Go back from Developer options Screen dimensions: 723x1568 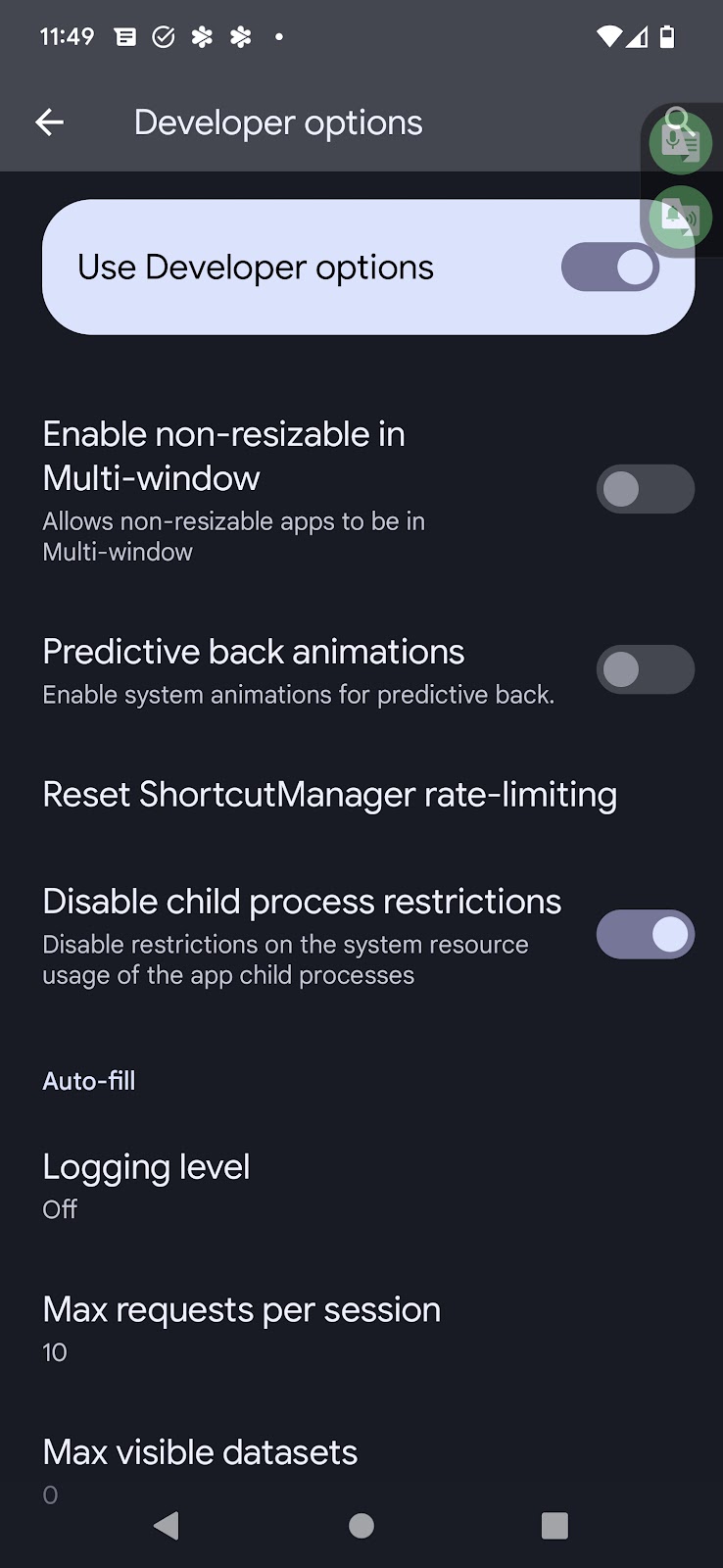click(49, 122)
